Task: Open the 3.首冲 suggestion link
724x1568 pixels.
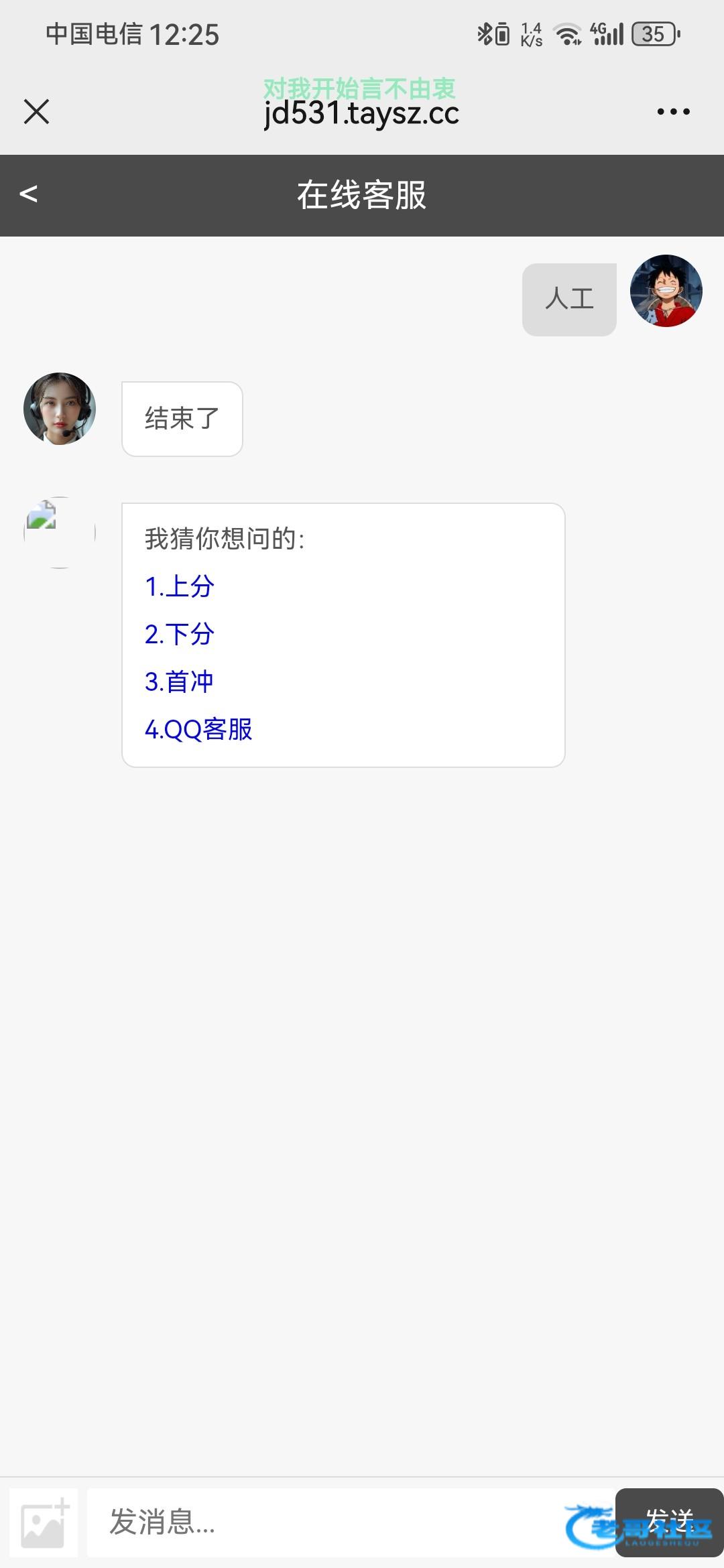Action: coord(179,681)
